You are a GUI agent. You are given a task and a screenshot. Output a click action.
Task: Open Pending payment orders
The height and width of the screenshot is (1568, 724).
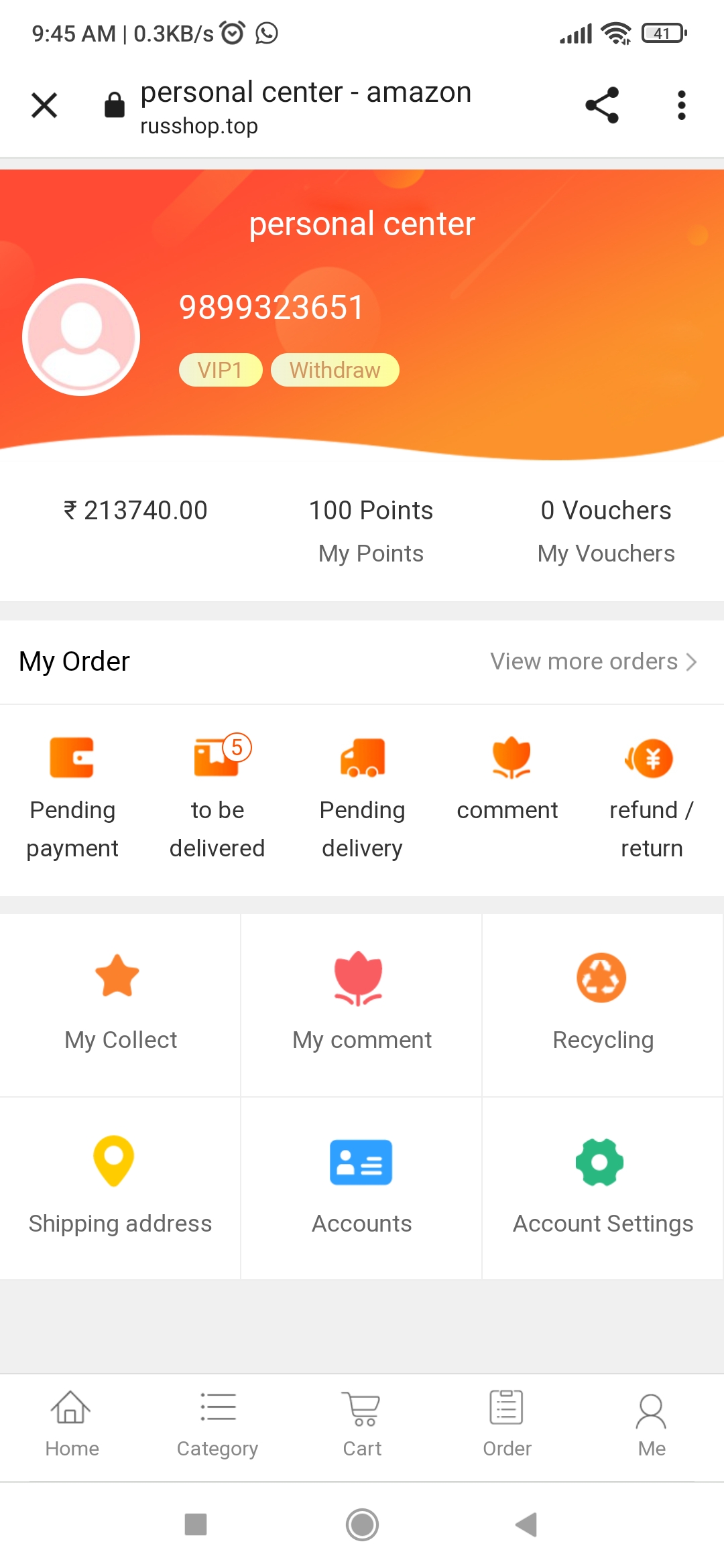[x=72, y=799]
